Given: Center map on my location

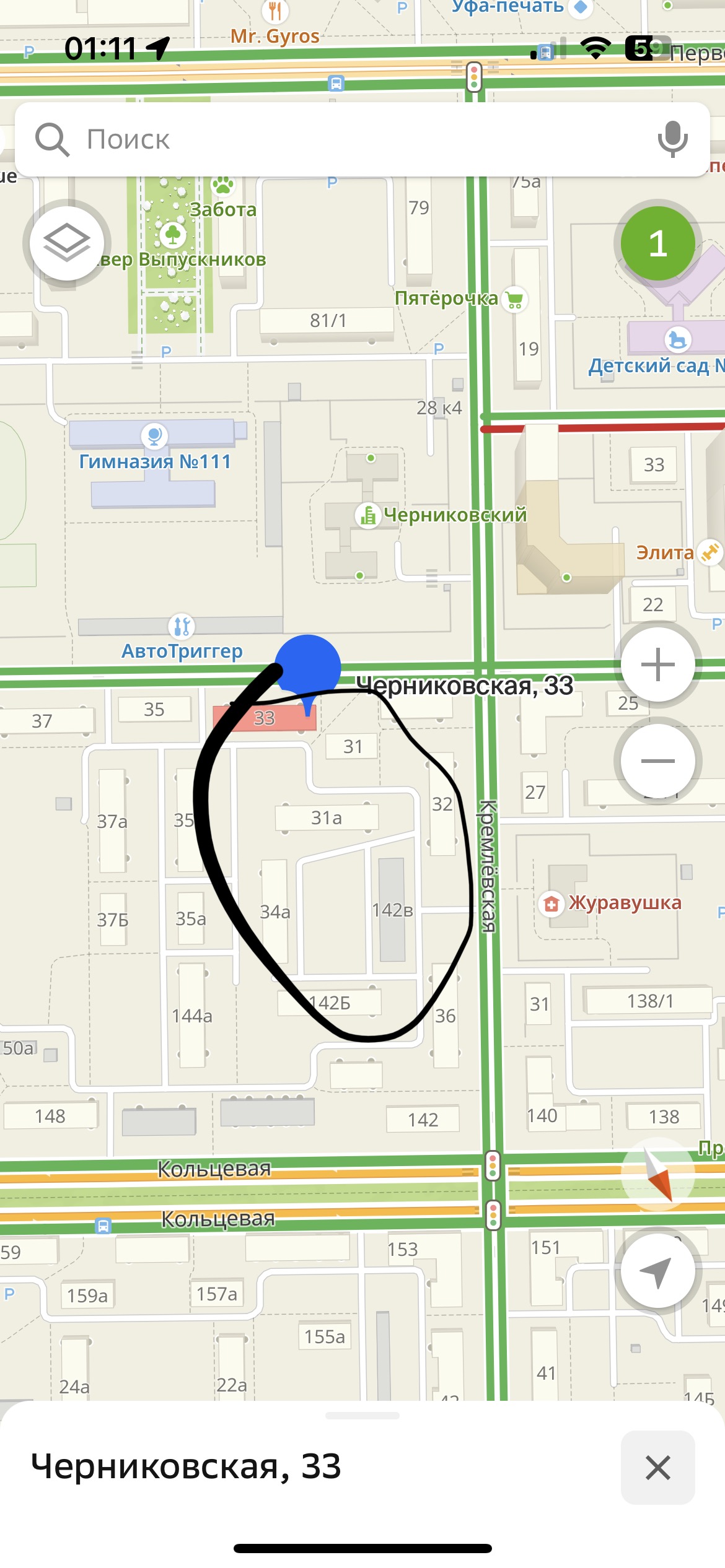Looking at the screenshot, I should (657, 1271).
